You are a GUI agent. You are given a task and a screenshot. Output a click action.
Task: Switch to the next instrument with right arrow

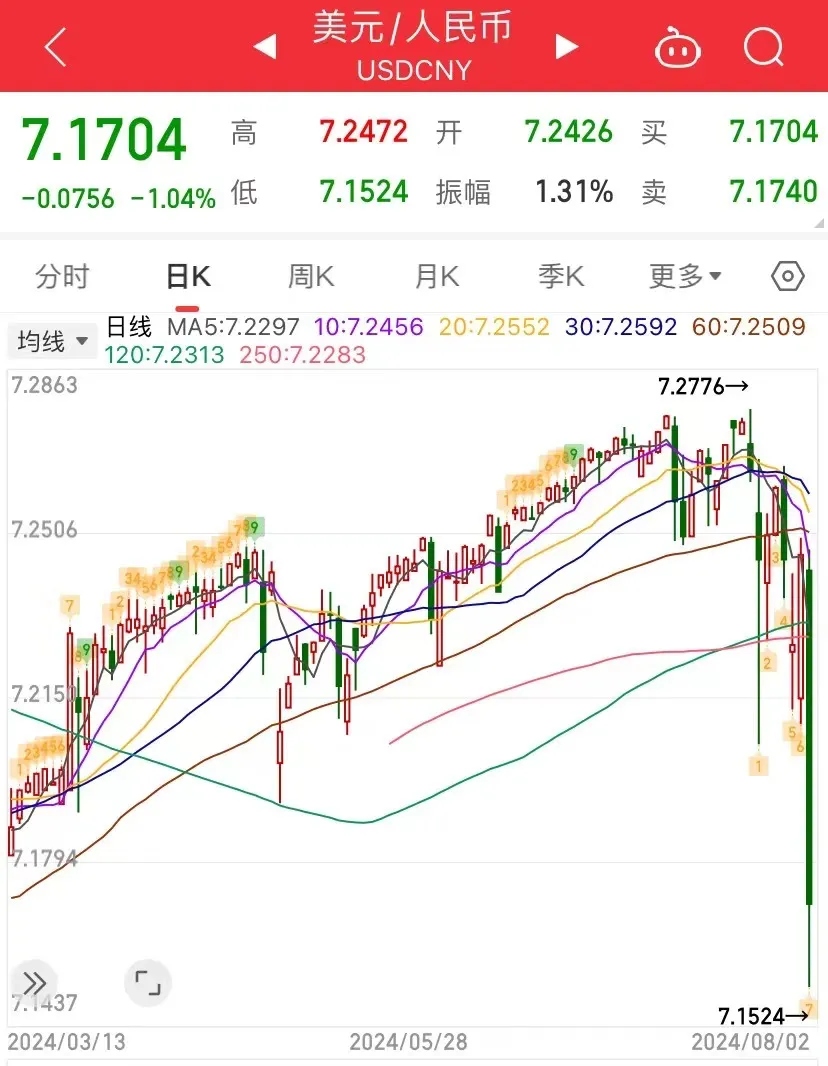pyautogui.click(x=566, y=47)
